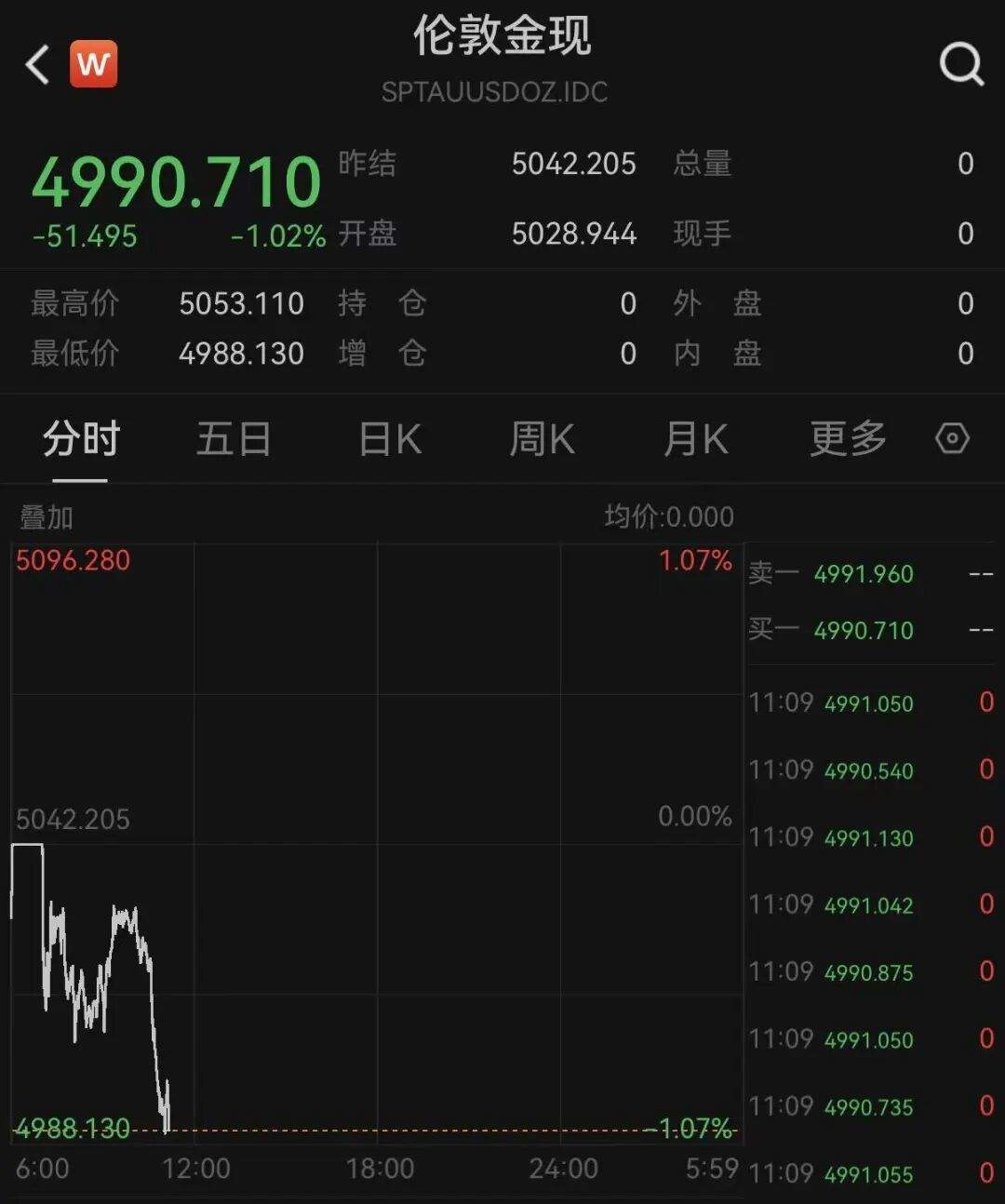View the 月K monthly chart

pyautogui.click(x=694, y=438)
